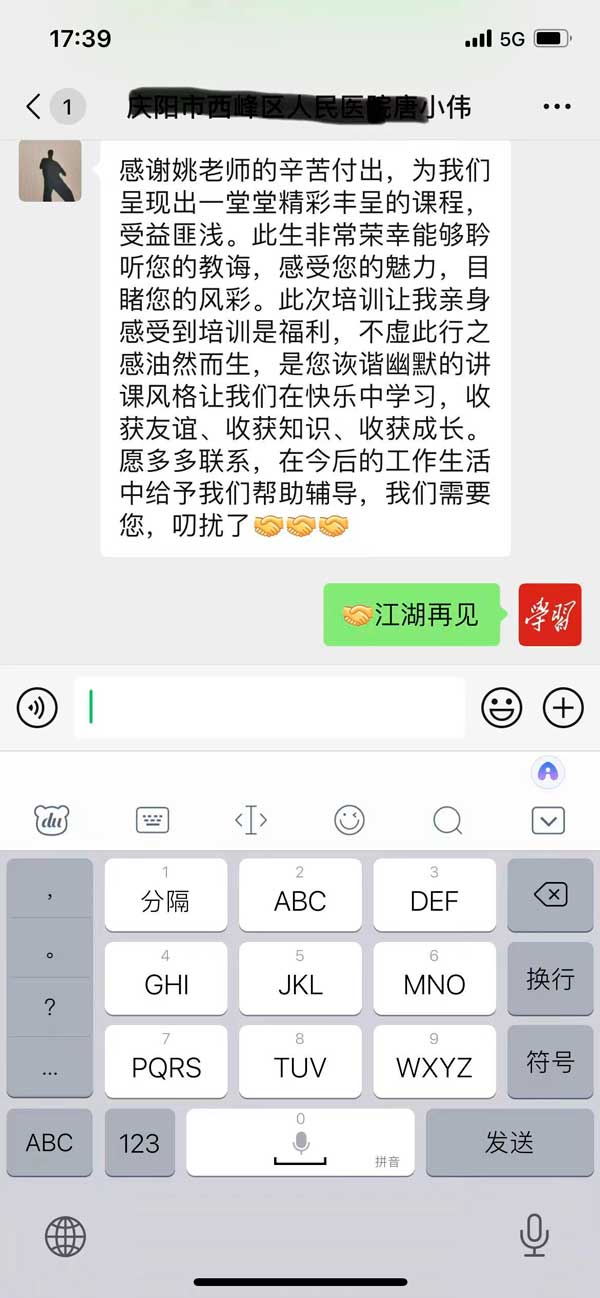This screenshot has width=600, height=1298.
Task: Switch the keyboard layout type
Action: 152,821
